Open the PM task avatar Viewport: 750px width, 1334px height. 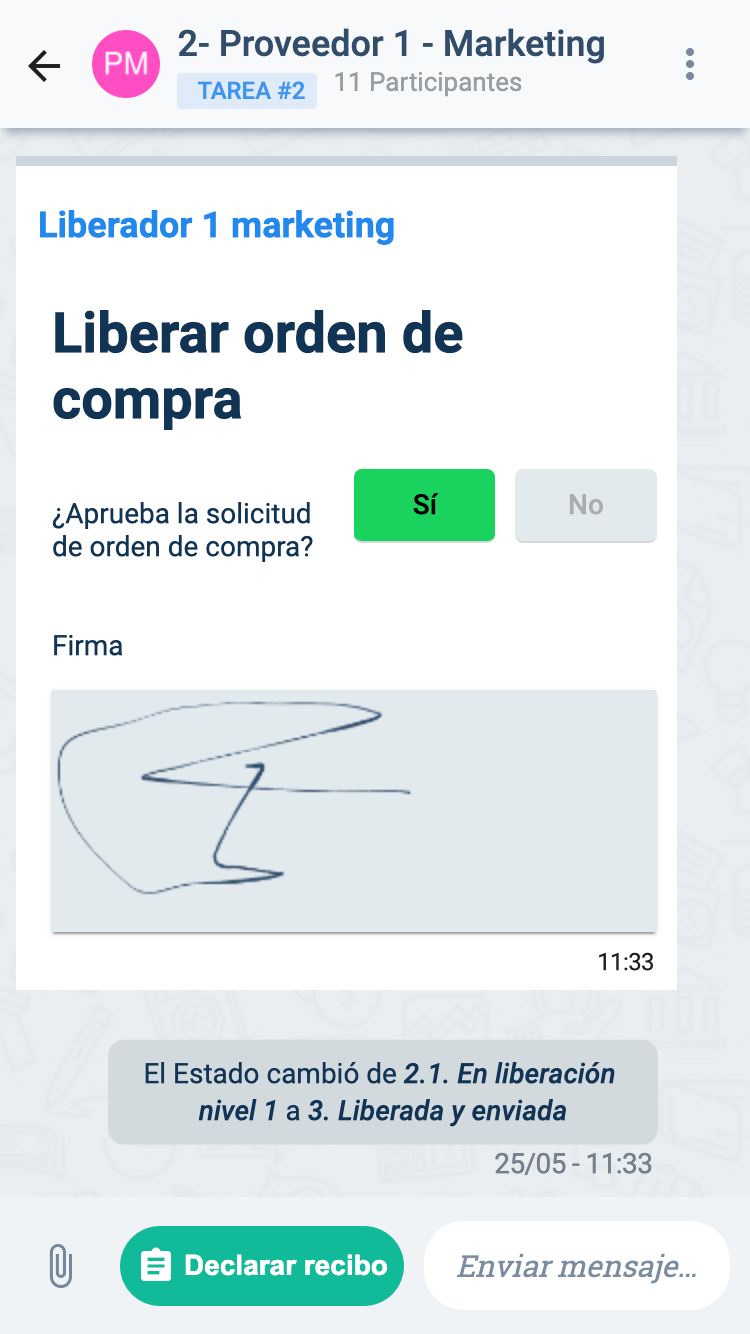pyautogui.click(x=125, y=64)
